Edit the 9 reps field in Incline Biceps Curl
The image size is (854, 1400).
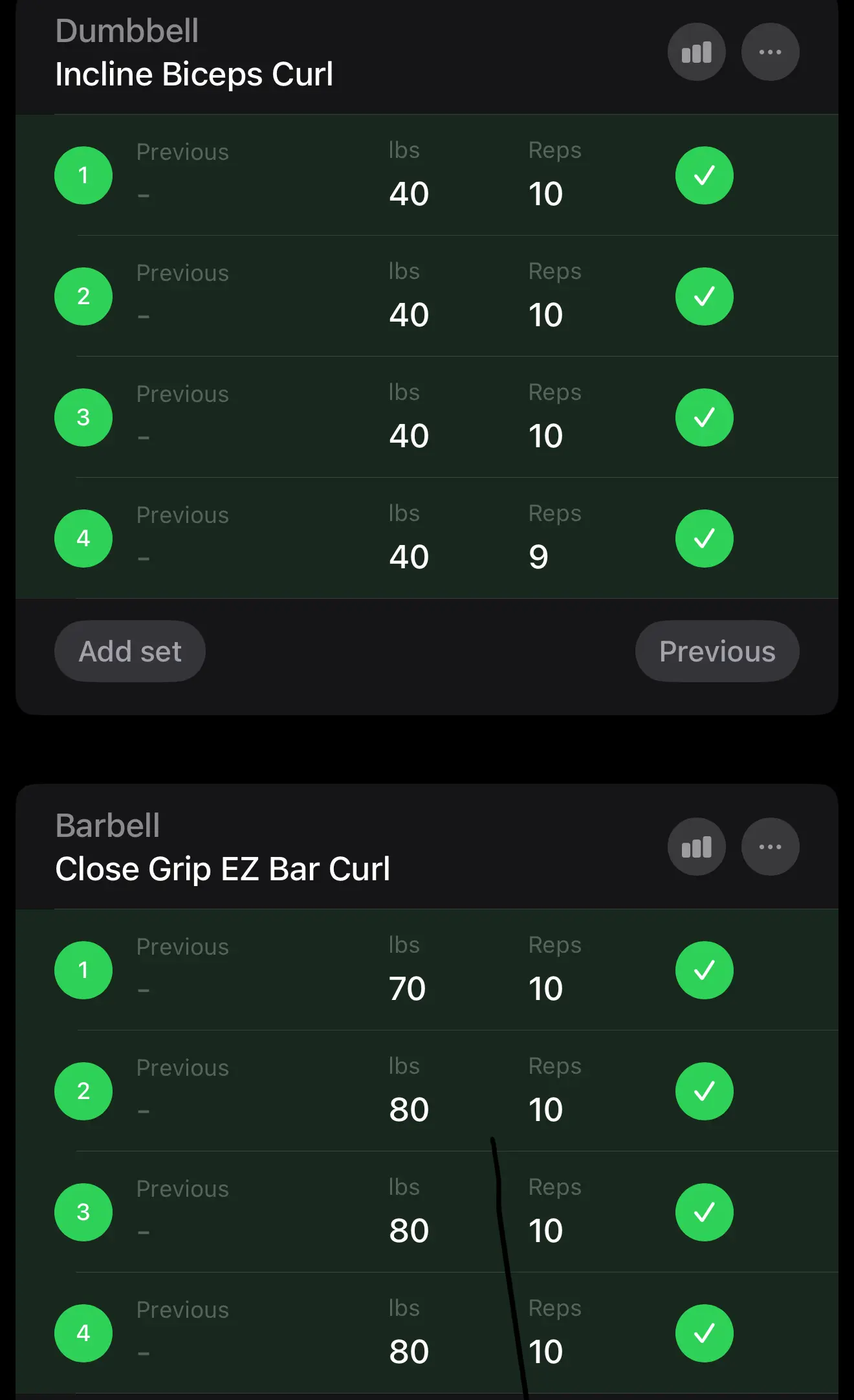pos(539,557)
